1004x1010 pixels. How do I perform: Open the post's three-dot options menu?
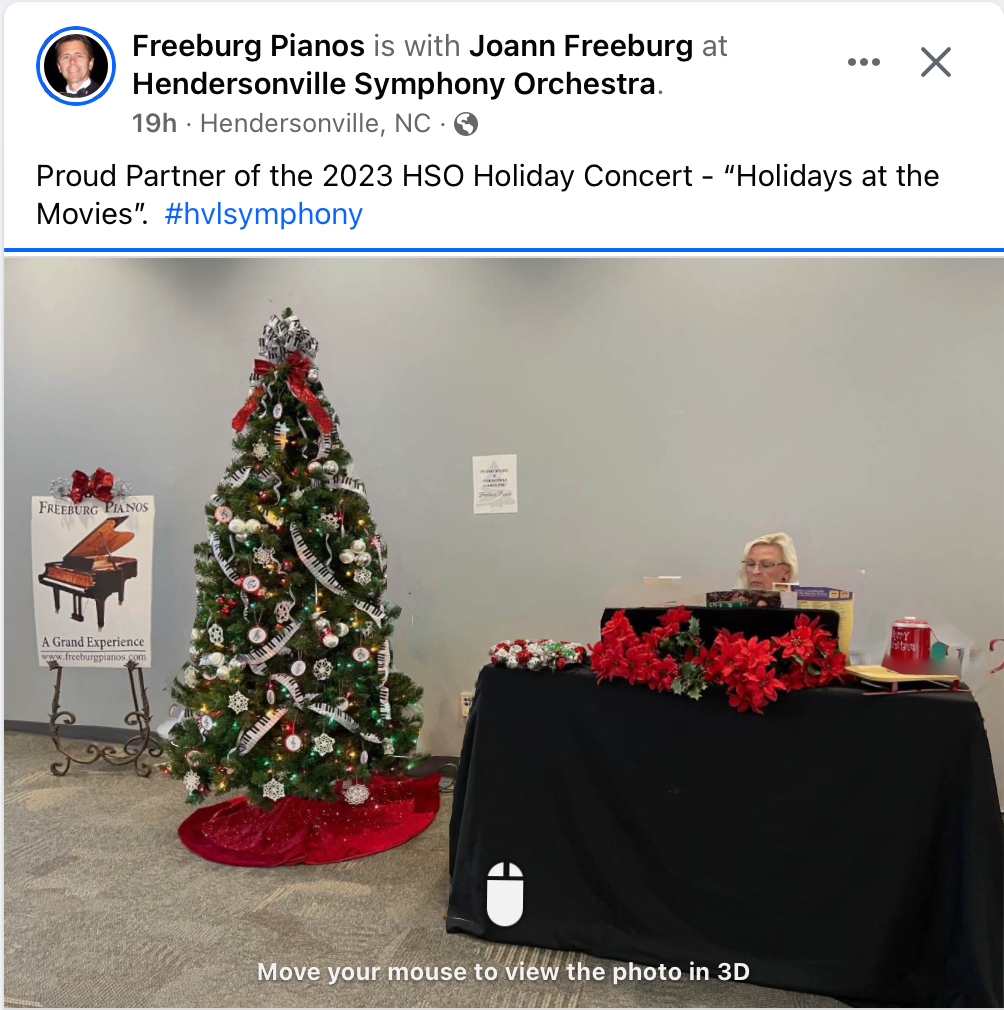(863, 62)
